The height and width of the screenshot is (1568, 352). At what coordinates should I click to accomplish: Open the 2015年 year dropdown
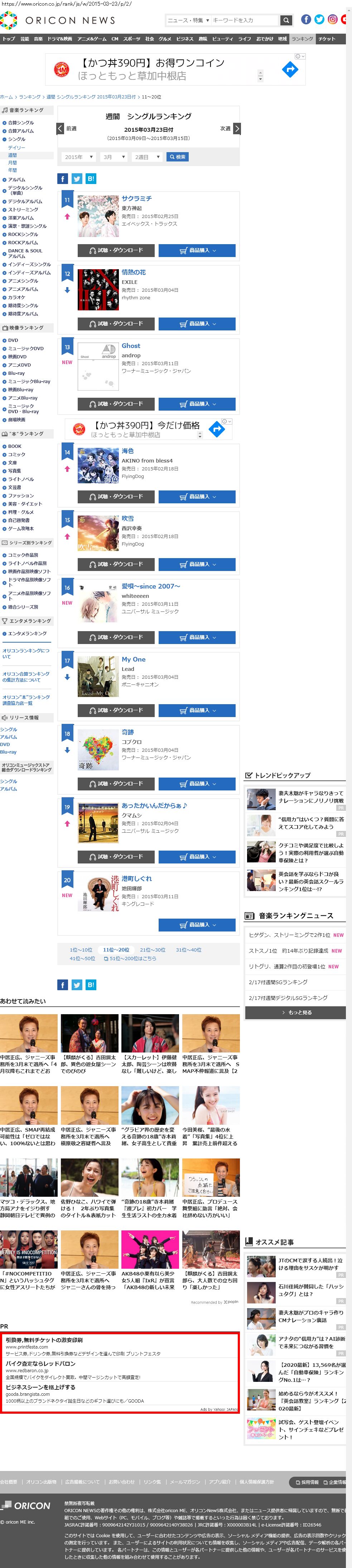tap(78, 157)
